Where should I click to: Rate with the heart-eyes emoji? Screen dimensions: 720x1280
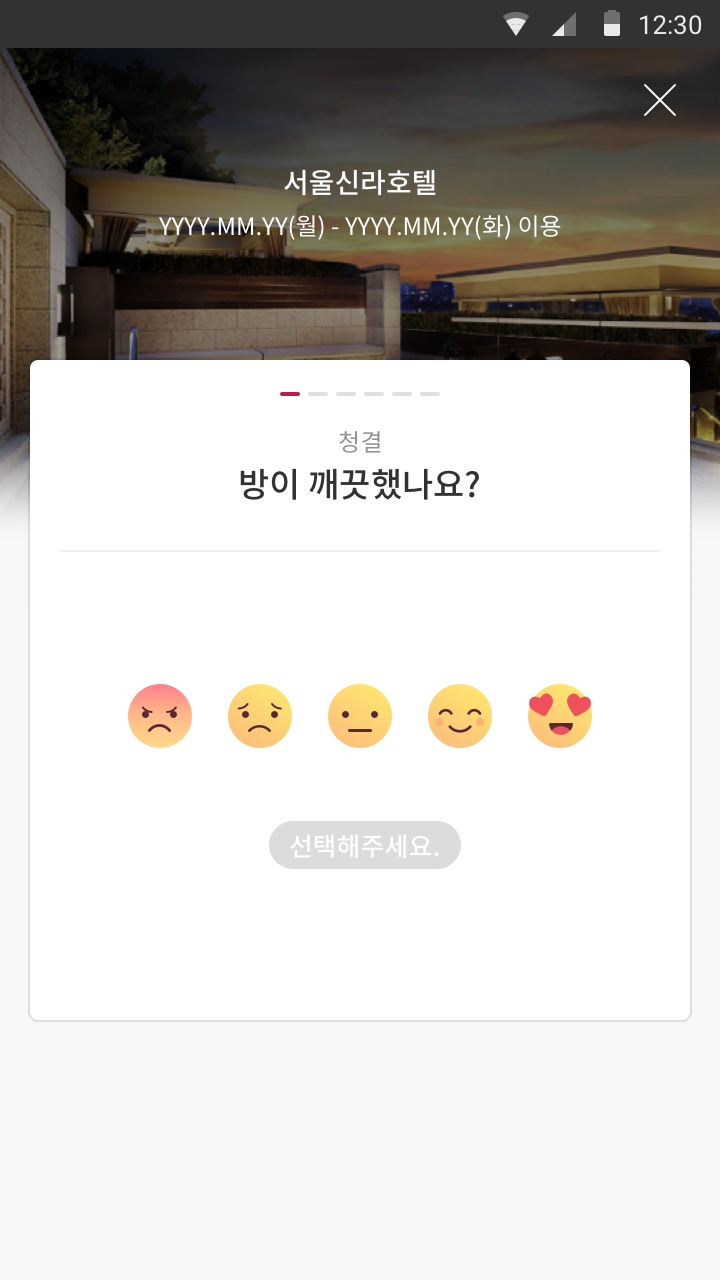(x=560, y=716)
